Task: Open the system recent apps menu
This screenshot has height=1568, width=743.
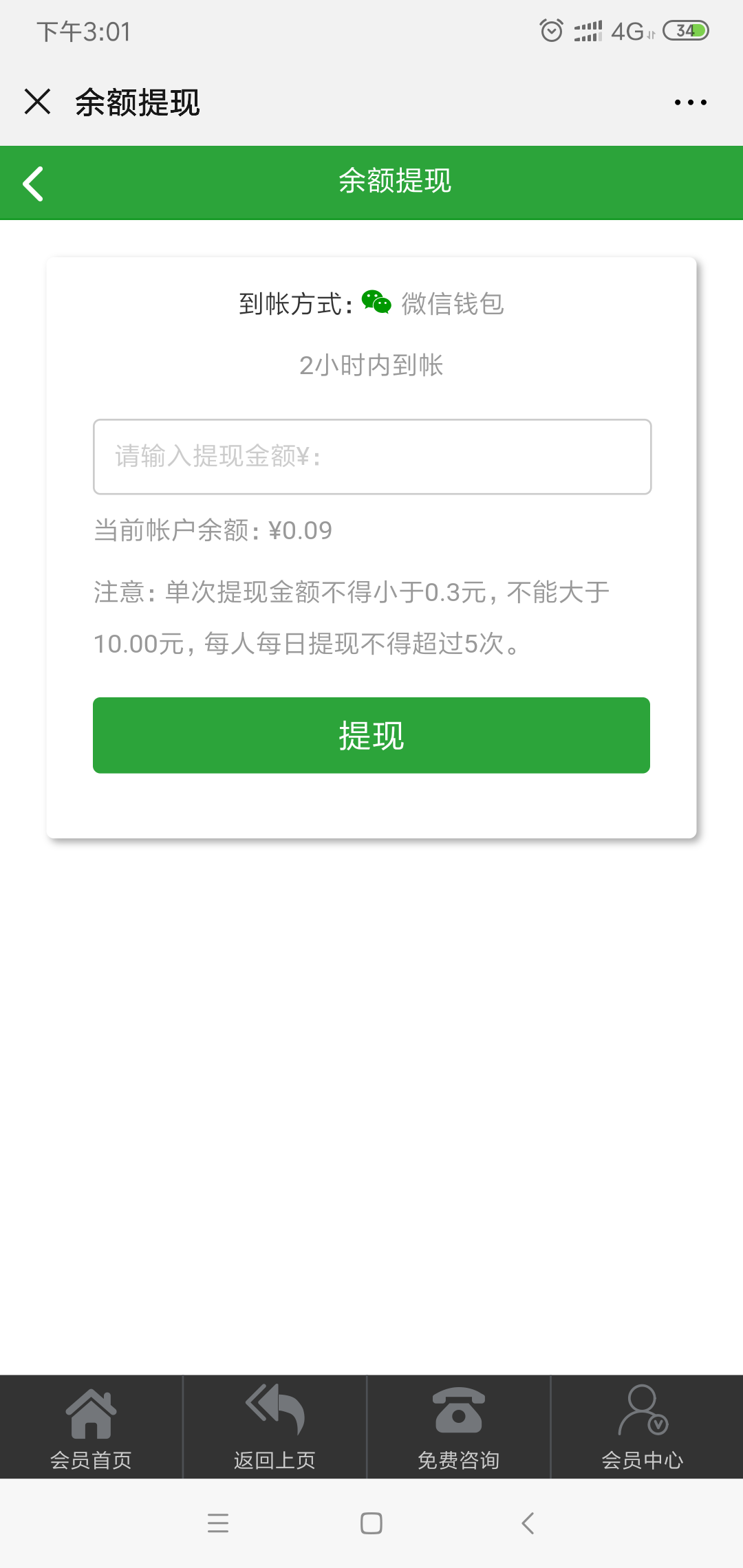Action: pos(218,1523)
